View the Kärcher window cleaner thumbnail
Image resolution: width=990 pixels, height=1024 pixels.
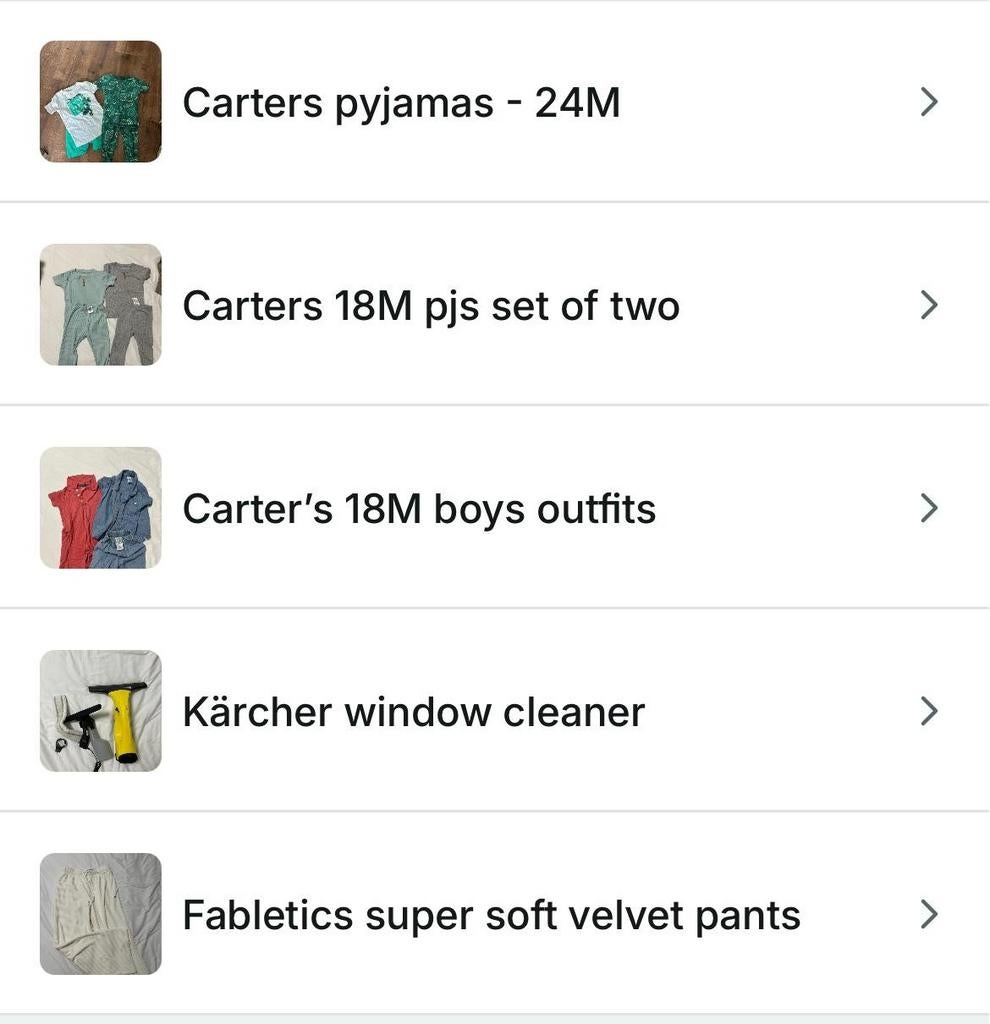point(100,711)
